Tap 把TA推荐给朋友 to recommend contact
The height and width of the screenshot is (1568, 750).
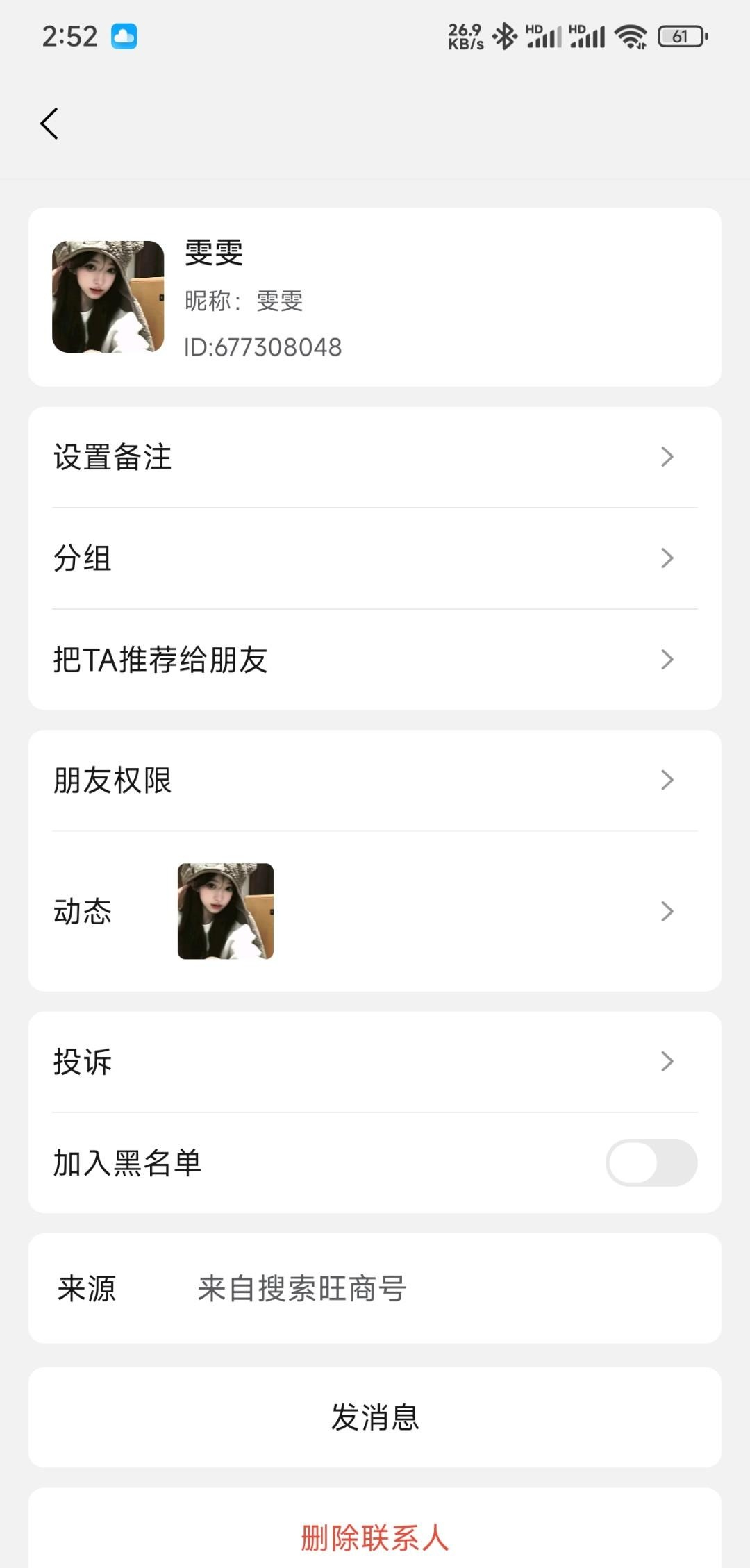tap(375, 660)
